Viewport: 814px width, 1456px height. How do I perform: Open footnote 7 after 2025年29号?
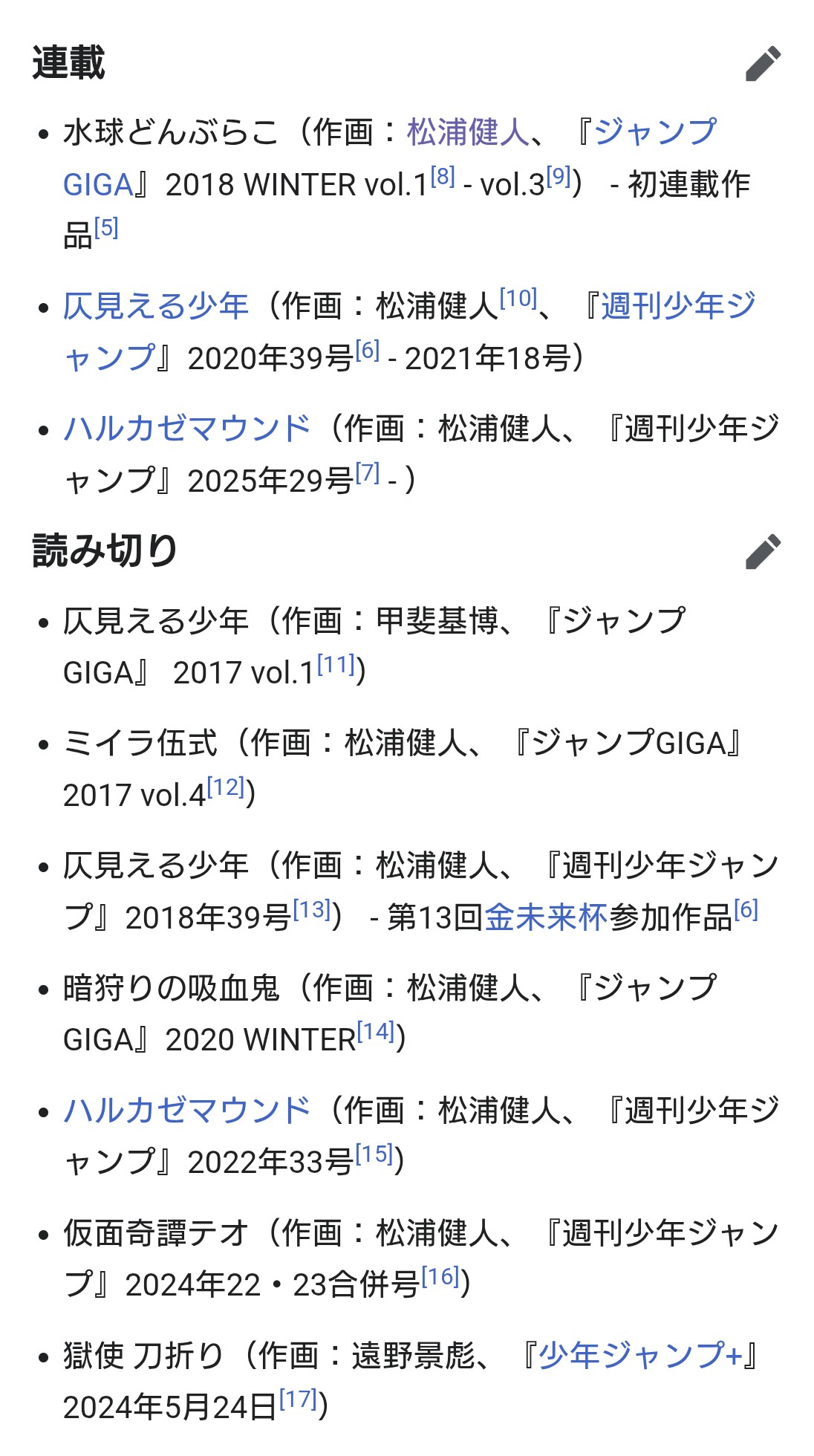click(x=368, y=472)
